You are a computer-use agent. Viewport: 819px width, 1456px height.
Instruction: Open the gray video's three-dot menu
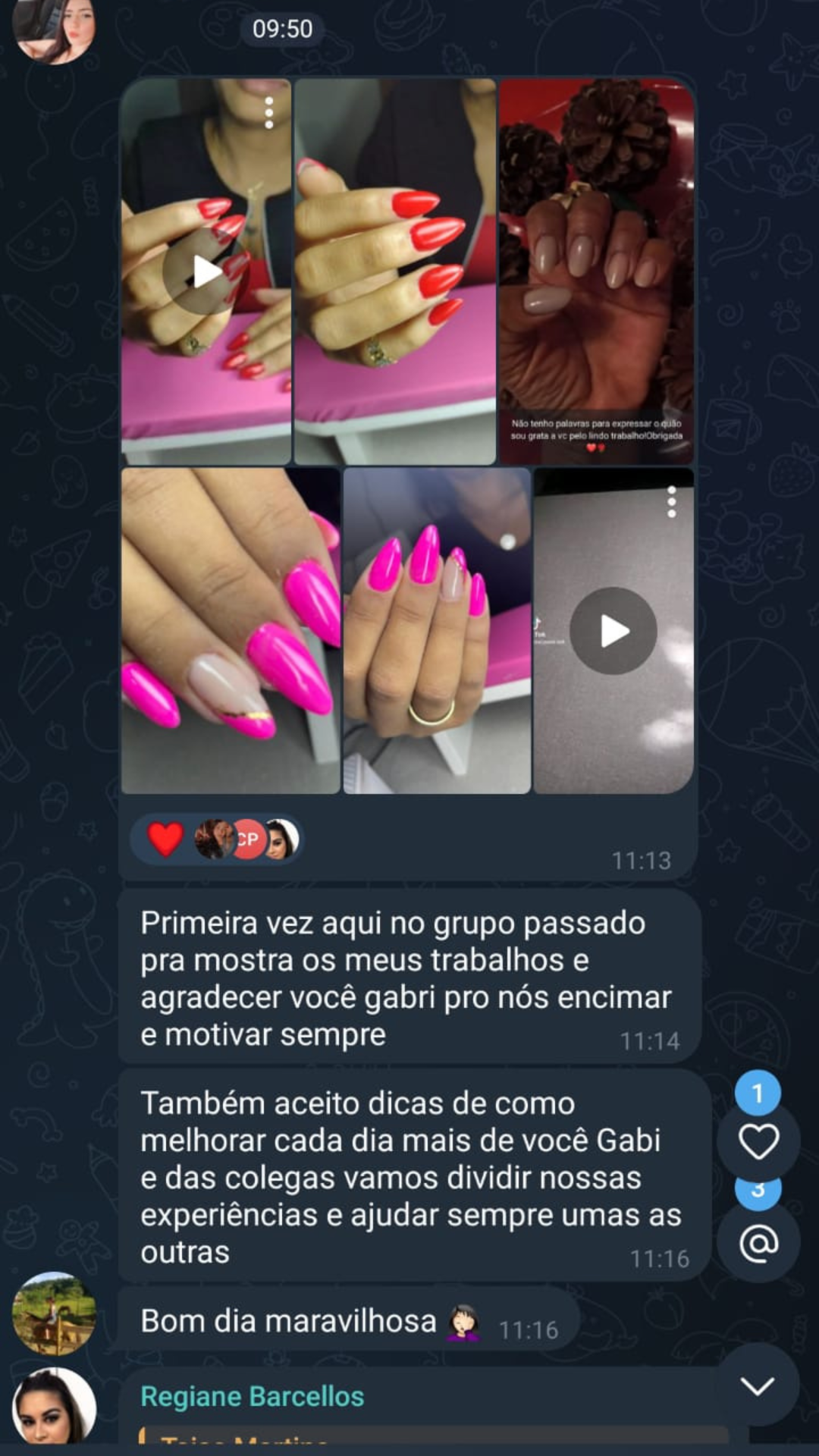coord(671,502)
